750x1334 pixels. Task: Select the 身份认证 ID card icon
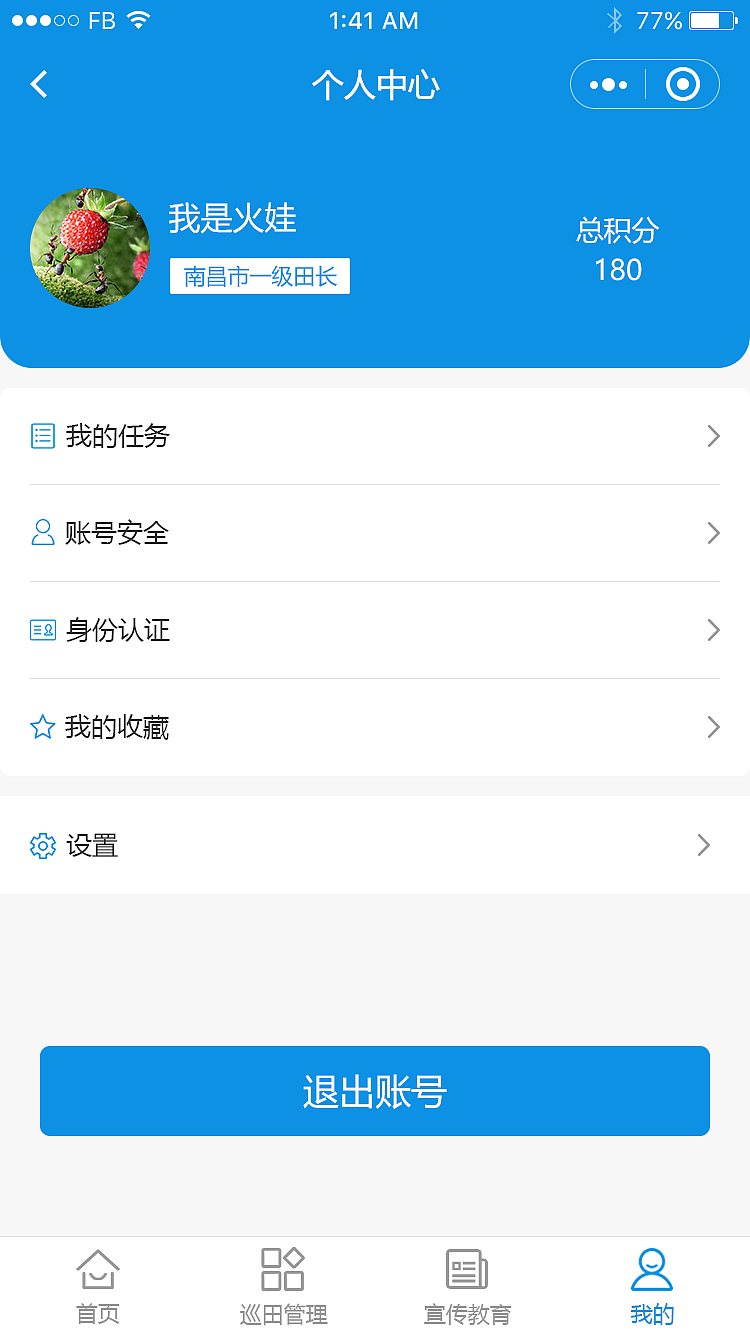click(42, 629)
